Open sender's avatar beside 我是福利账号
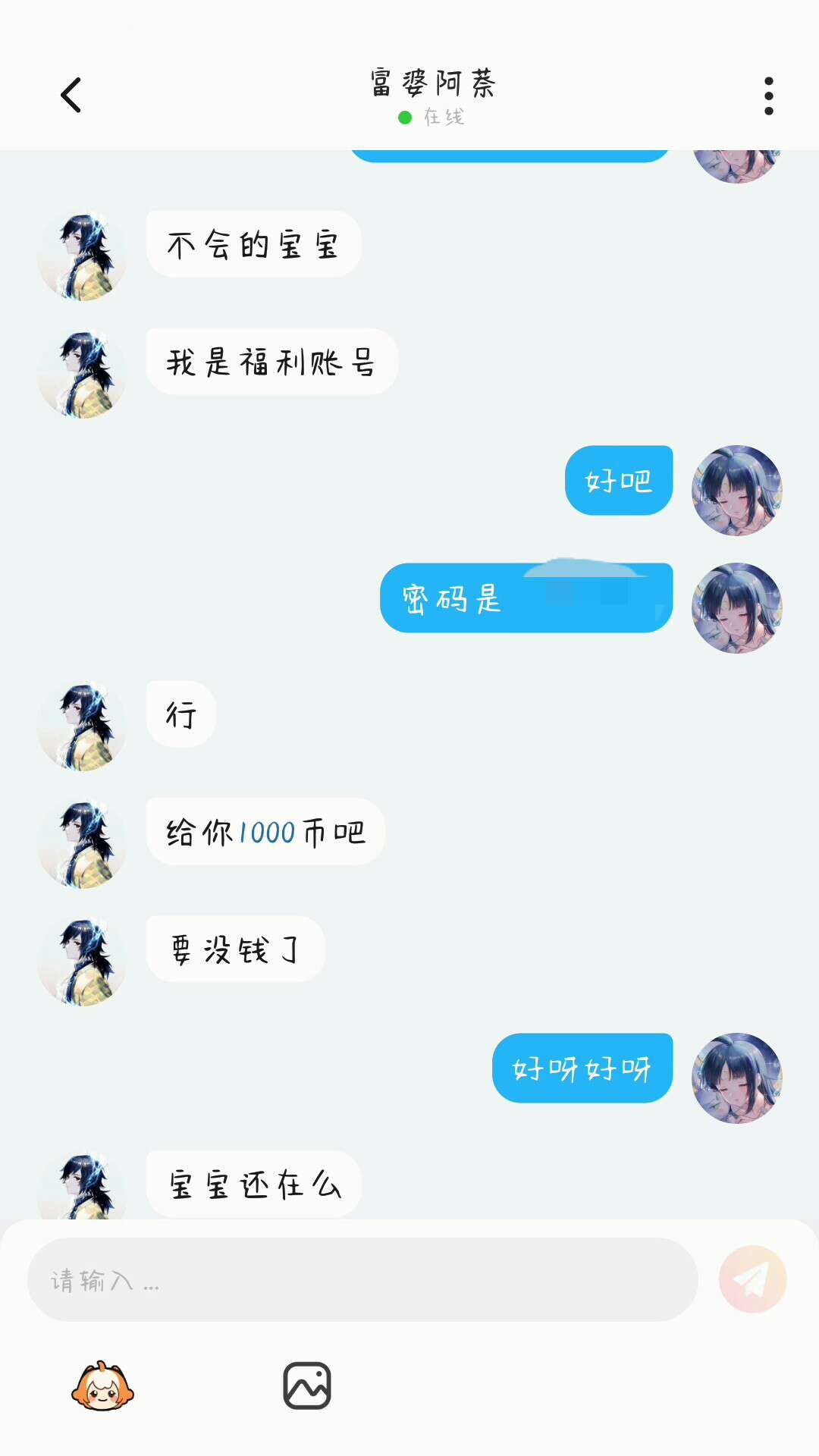Screen dimensions: 819x1456 pyautogui.click(x=82, y=373)
